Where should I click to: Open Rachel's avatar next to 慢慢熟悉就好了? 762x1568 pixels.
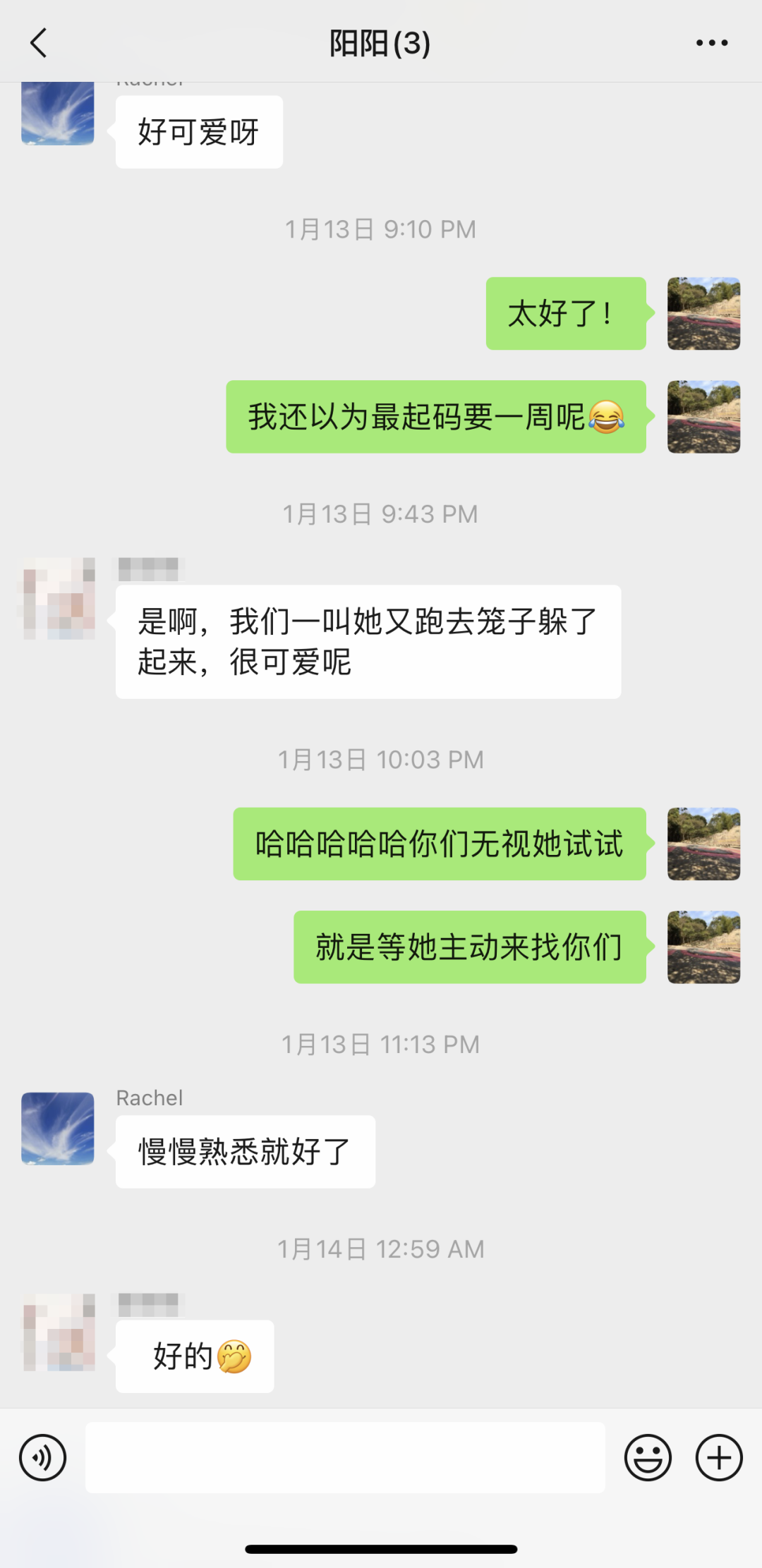coord(58,1129)
